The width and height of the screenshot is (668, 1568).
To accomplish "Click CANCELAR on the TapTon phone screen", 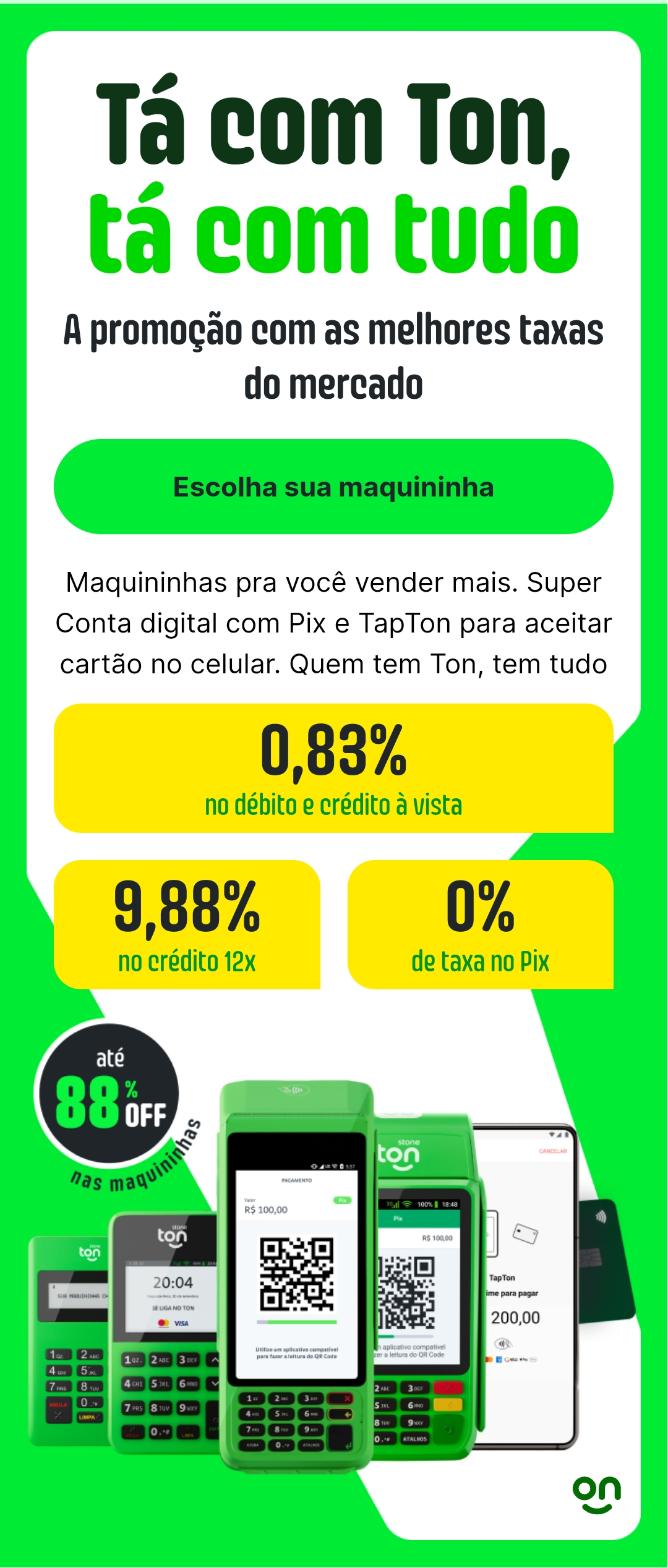I will 553,1151.
